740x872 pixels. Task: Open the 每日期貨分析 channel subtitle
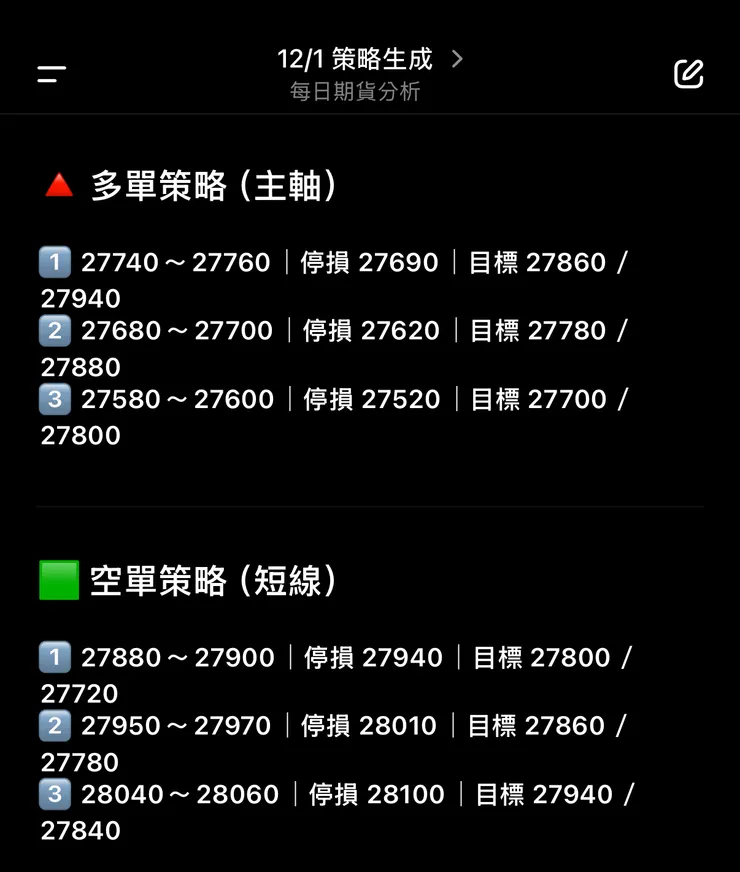point(355,92)
